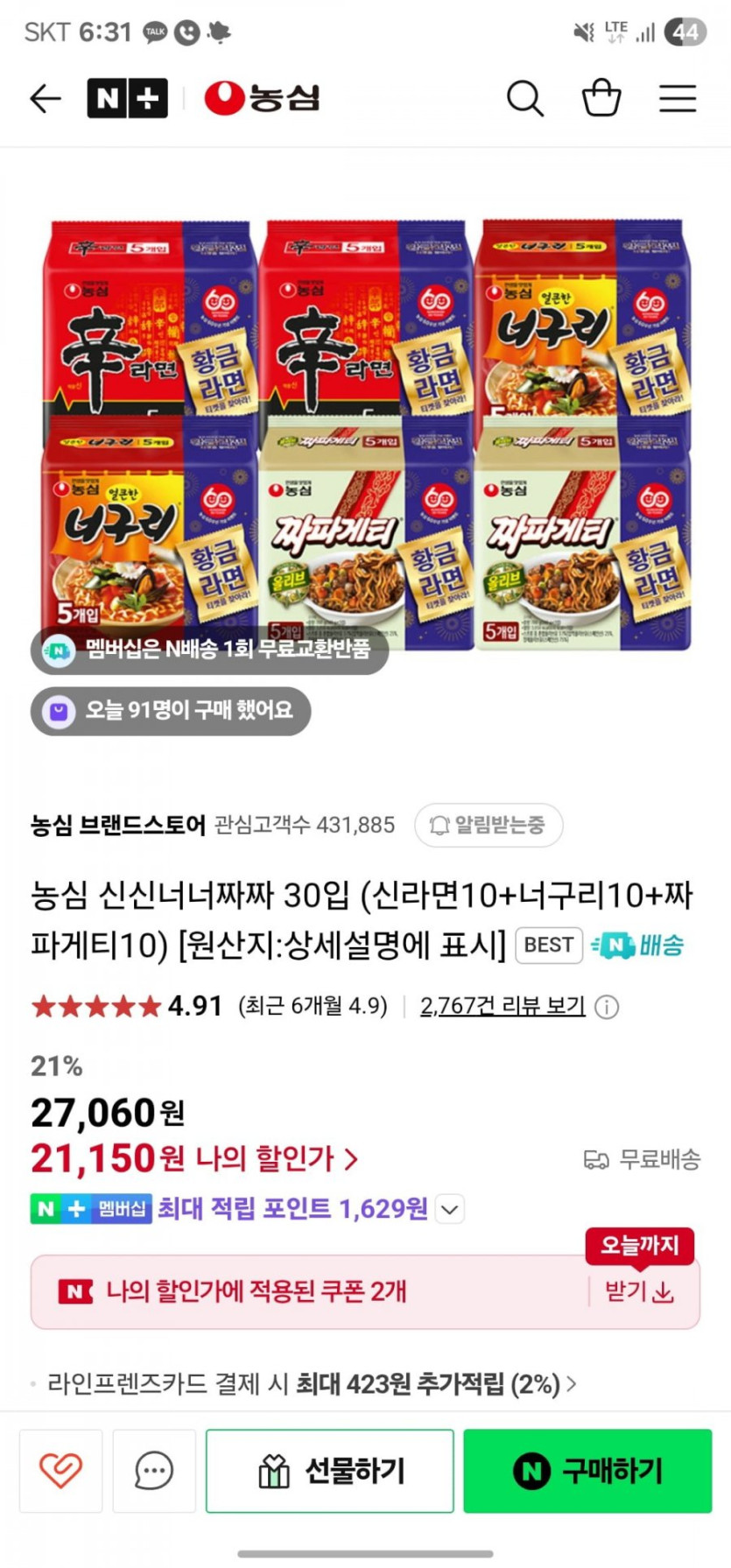Tap the 알림받는중 notification button
This screenshot has width=731, height=1568.
pyautogui.click(x=488, y=825)
